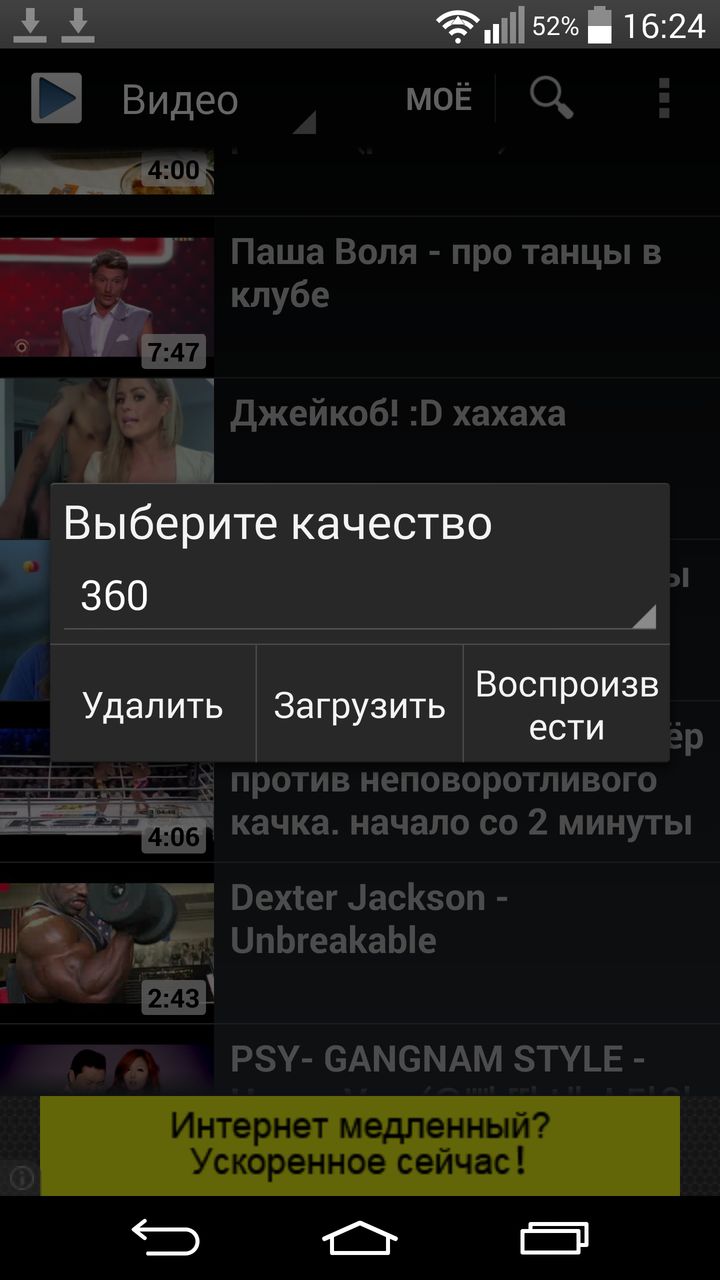720x1280 pixels.
Task: Go to the home screen
Action: coord(360,1239)
